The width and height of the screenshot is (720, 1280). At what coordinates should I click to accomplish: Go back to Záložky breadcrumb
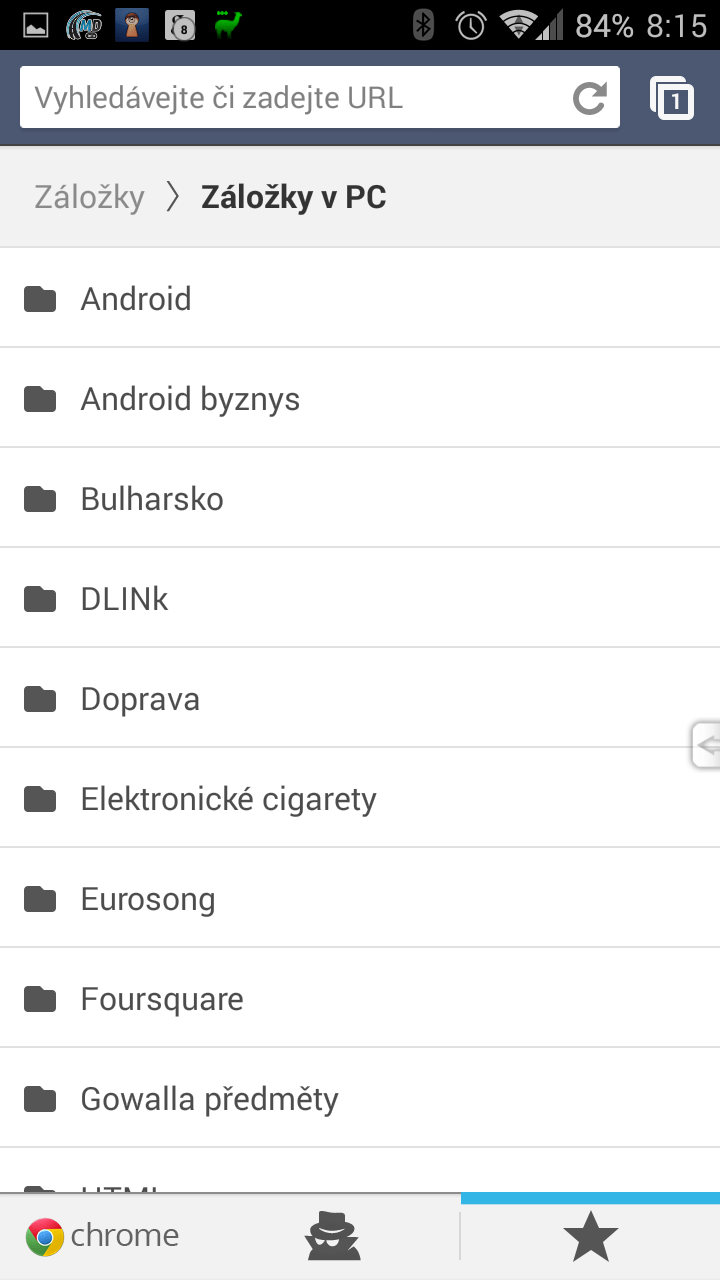[x=89, y=197]
